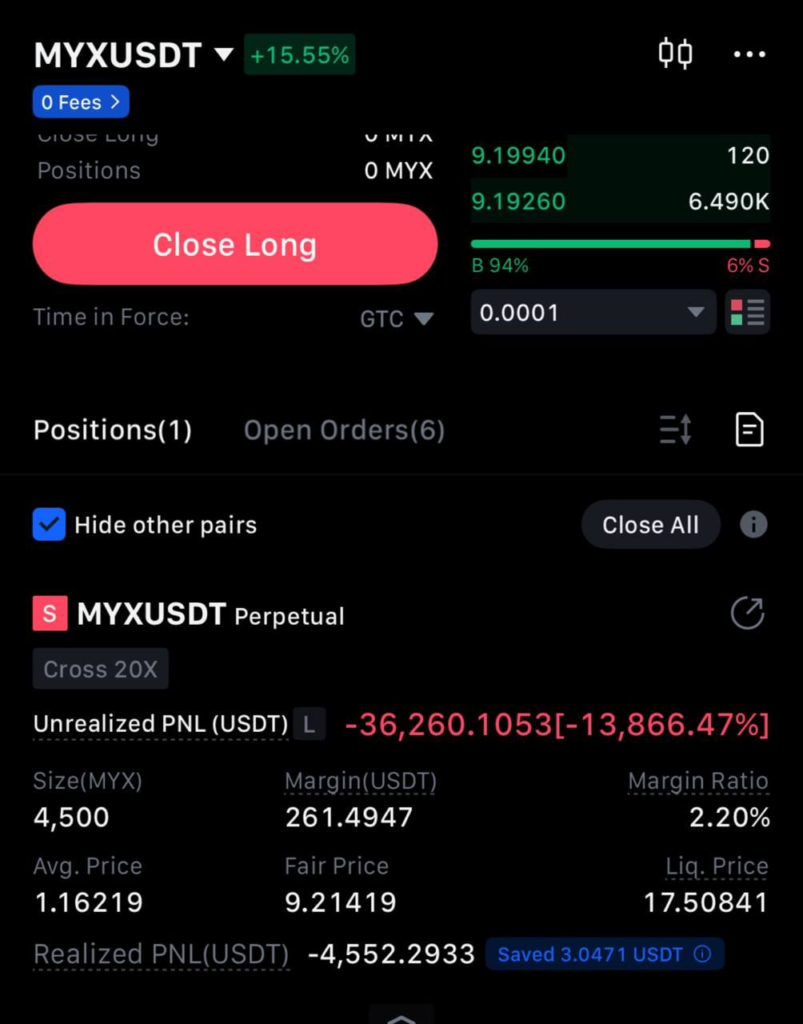Open the order history document icon
Screen dimensions: 803x1024
[x=748, y=430]
